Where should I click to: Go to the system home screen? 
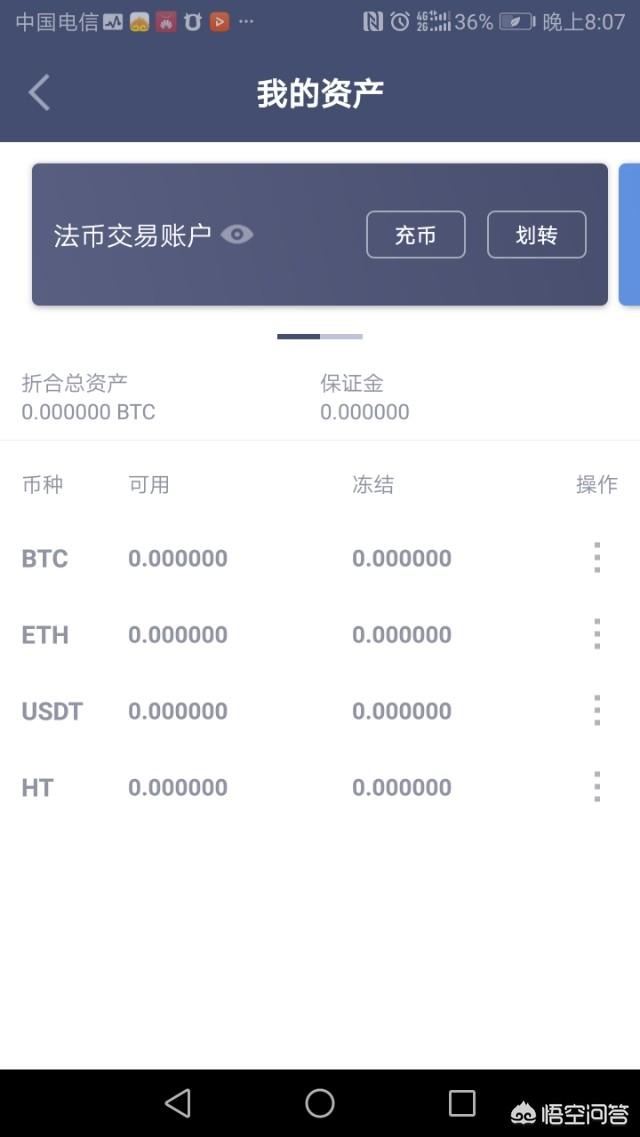(x=320, y=1103)
